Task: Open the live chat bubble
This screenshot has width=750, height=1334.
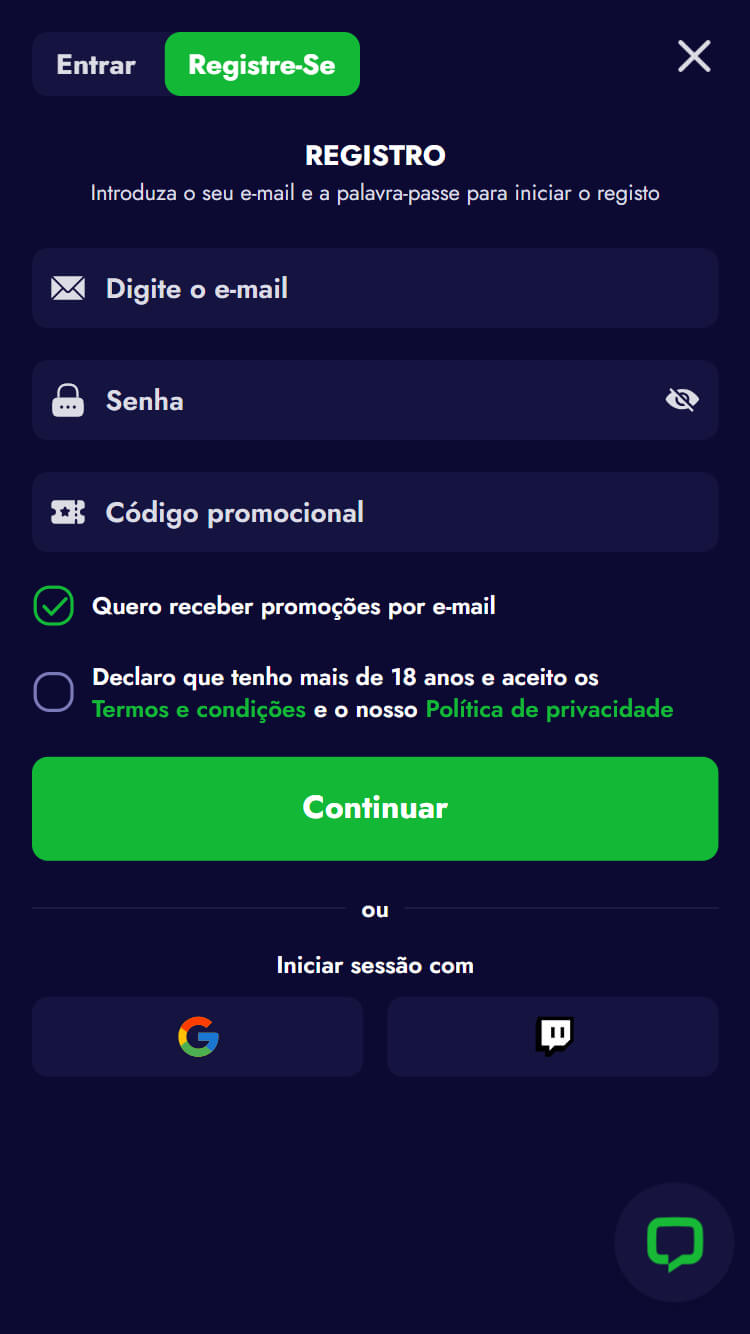Action: [x=674, y=1243]
